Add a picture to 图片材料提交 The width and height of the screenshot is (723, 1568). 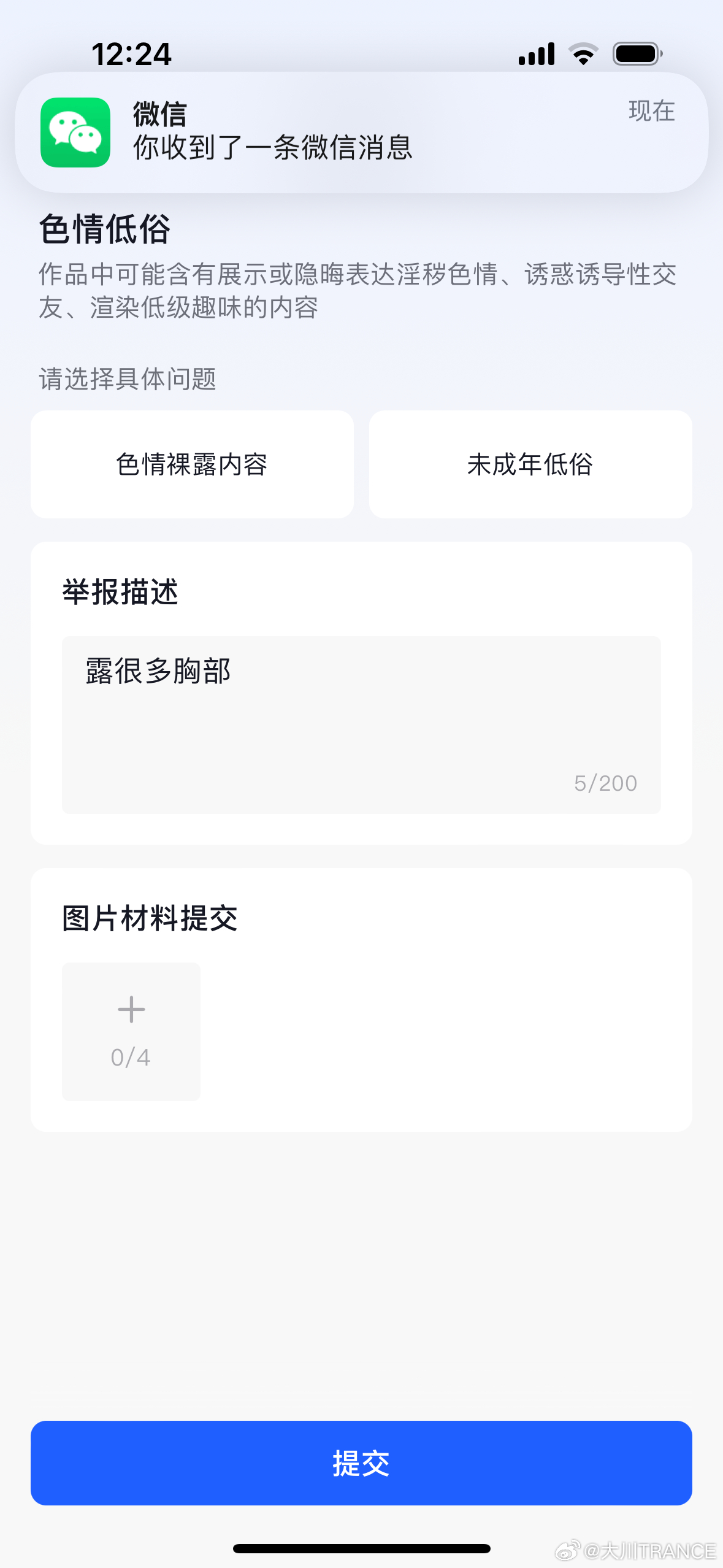(x=131, y=1032)
